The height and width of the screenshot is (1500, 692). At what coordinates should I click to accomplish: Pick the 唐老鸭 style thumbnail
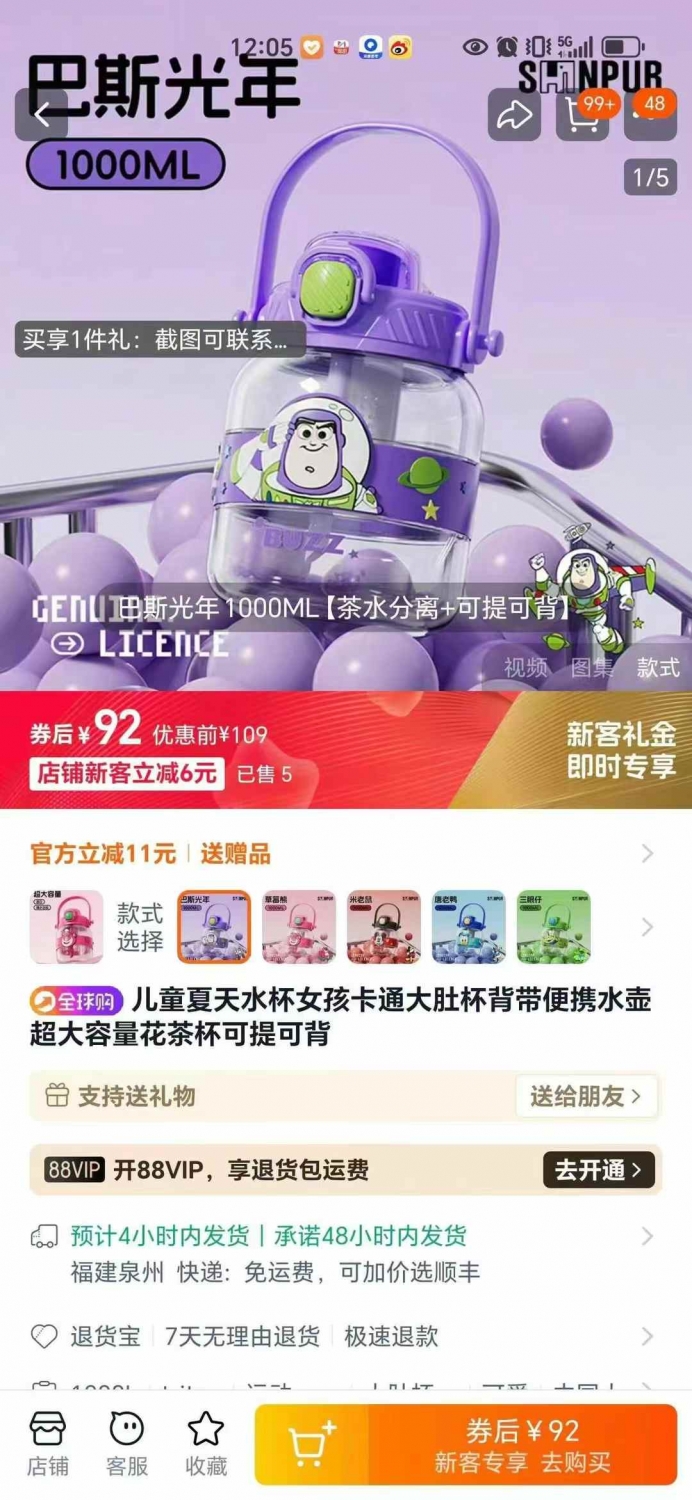[469, 927]
